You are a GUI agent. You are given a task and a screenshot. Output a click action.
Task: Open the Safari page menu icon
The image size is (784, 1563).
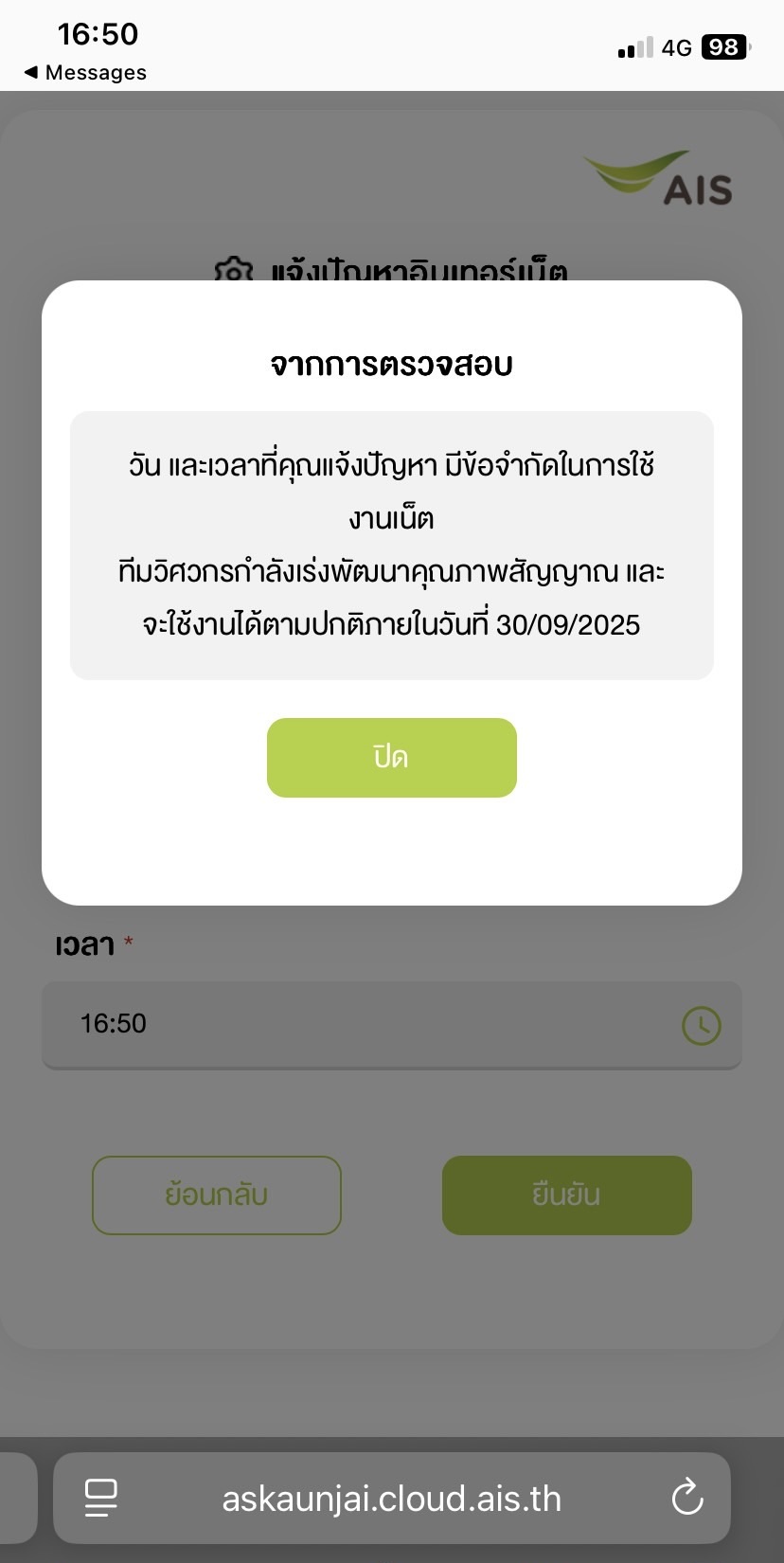[101, 1498]
